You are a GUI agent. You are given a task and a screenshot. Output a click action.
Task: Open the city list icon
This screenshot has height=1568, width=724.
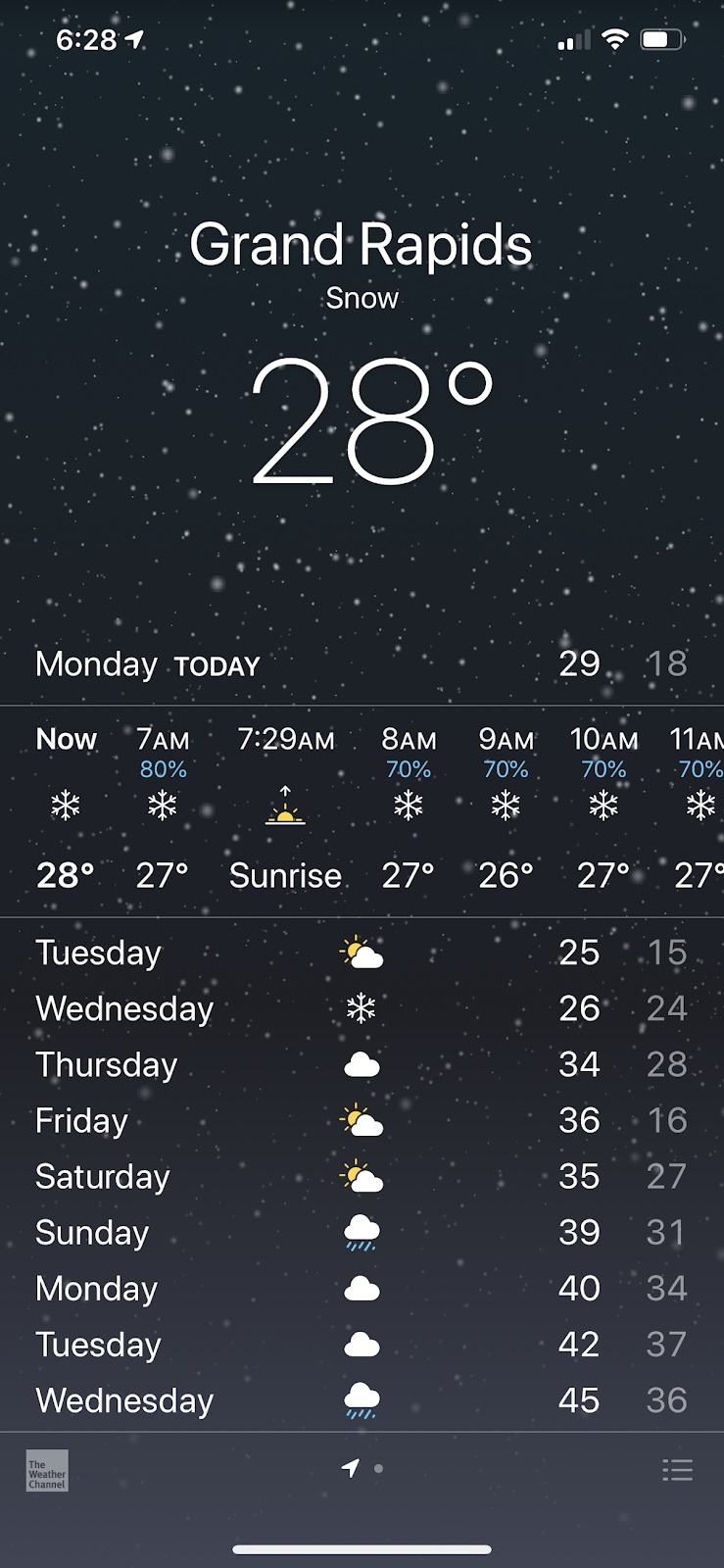pyautogui.click(x=677, y=1470)
